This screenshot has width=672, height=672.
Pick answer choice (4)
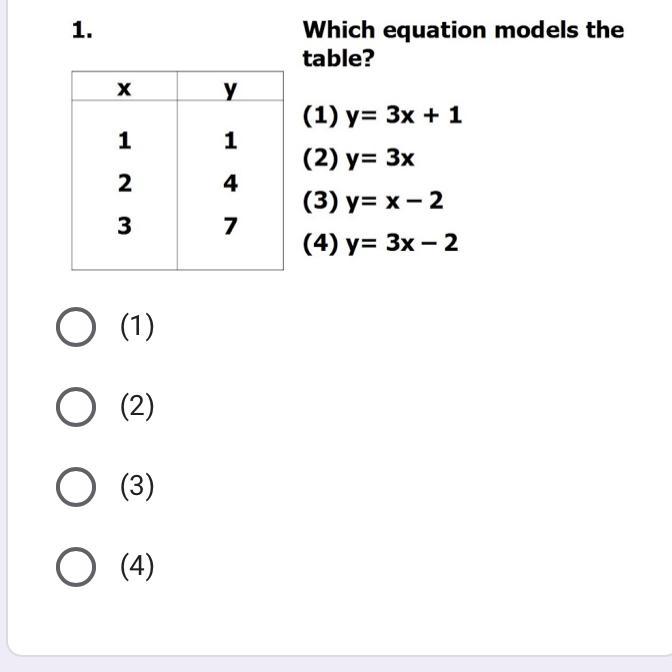76,567
